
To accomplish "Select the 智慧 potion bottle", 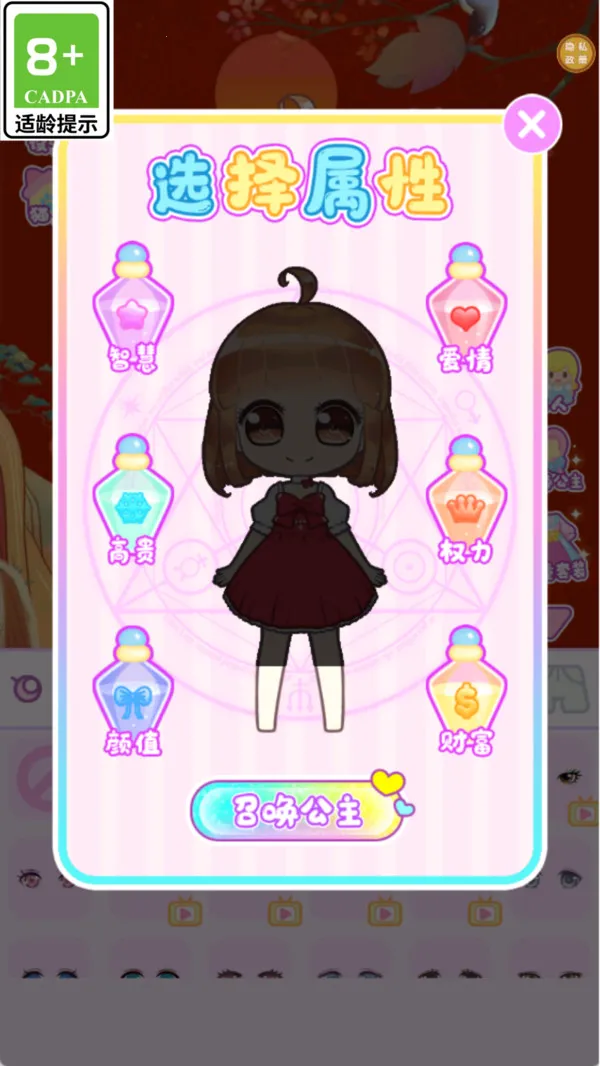I will point(132,308).
